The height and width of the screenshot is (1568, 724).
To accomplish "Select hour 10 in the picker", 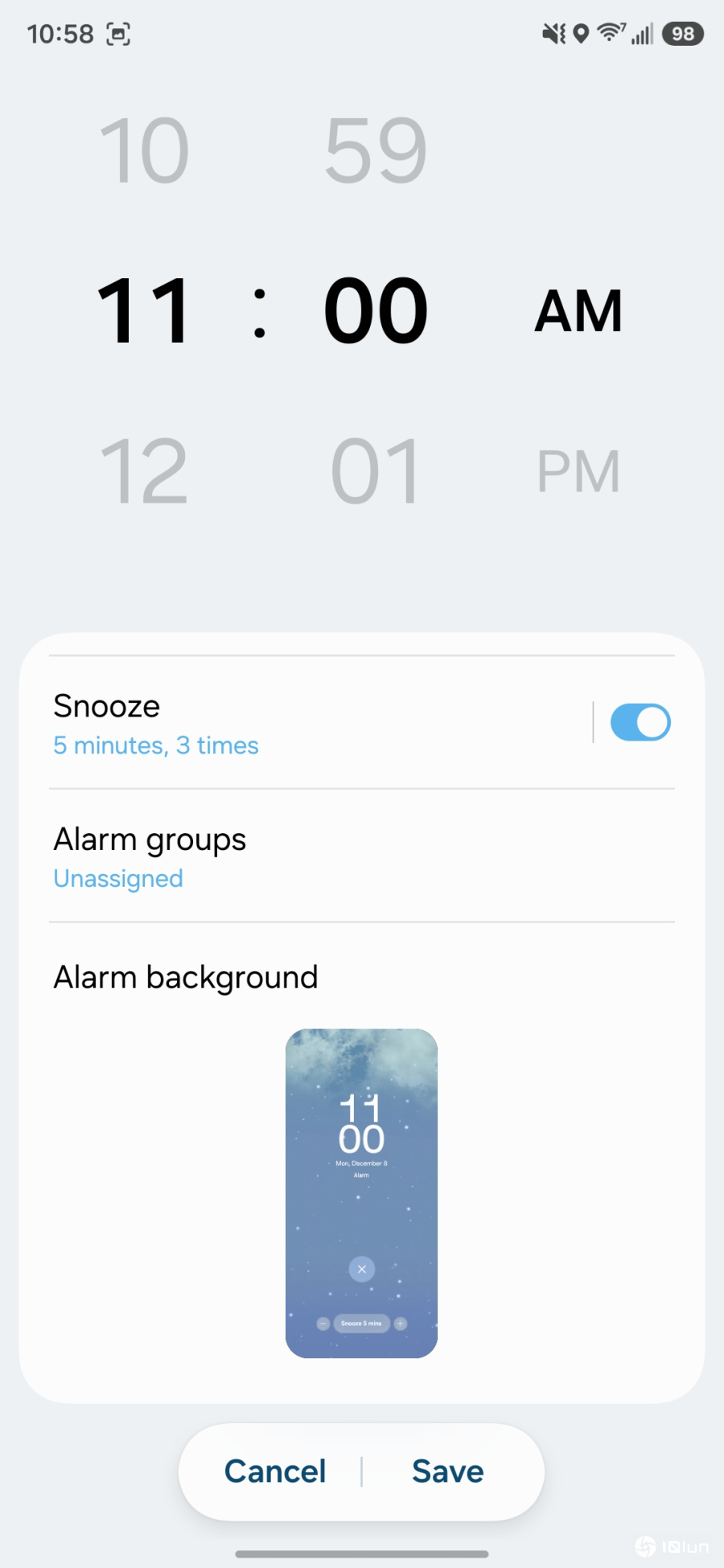I will (x=144, y=151).
